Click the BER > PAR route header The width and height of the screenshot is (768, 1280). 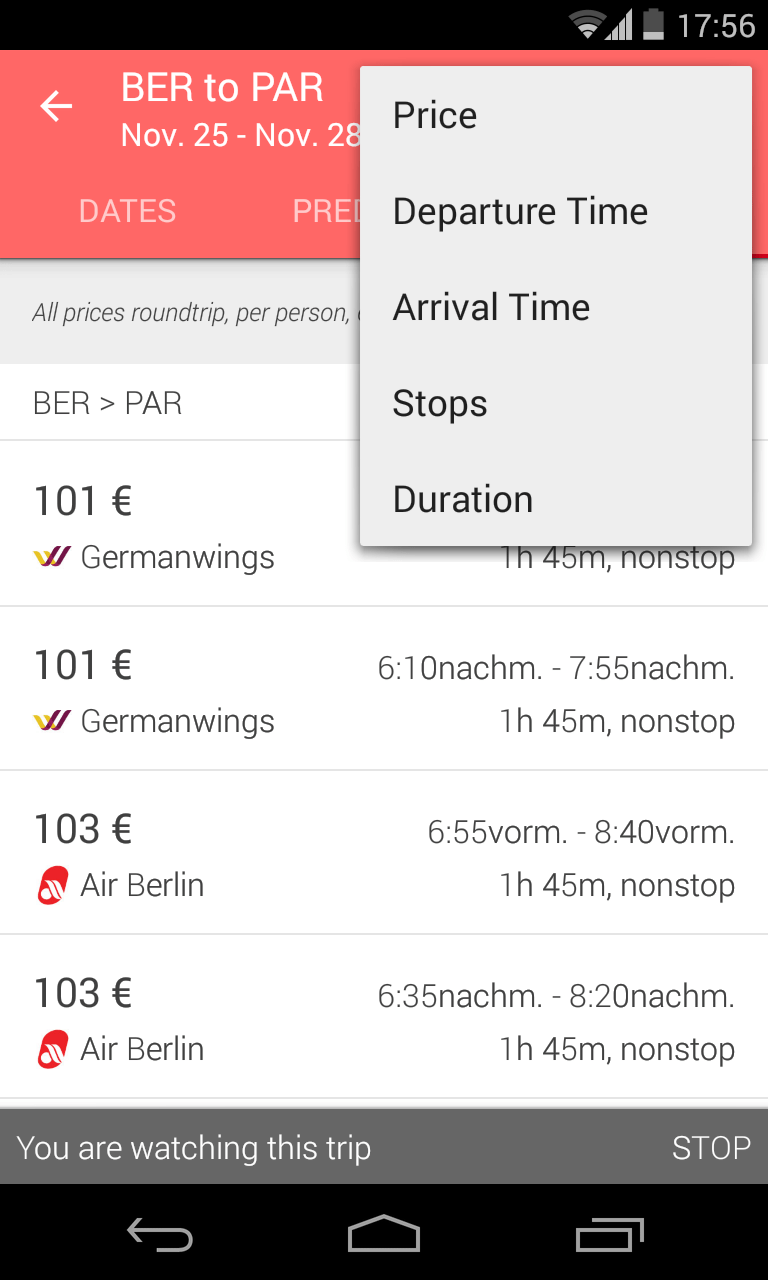(x=107, y=402)
